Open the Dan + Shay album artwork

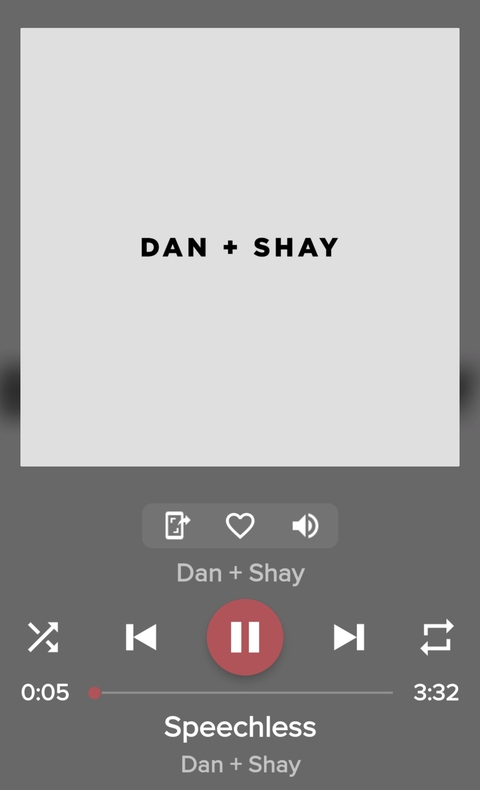240,247
